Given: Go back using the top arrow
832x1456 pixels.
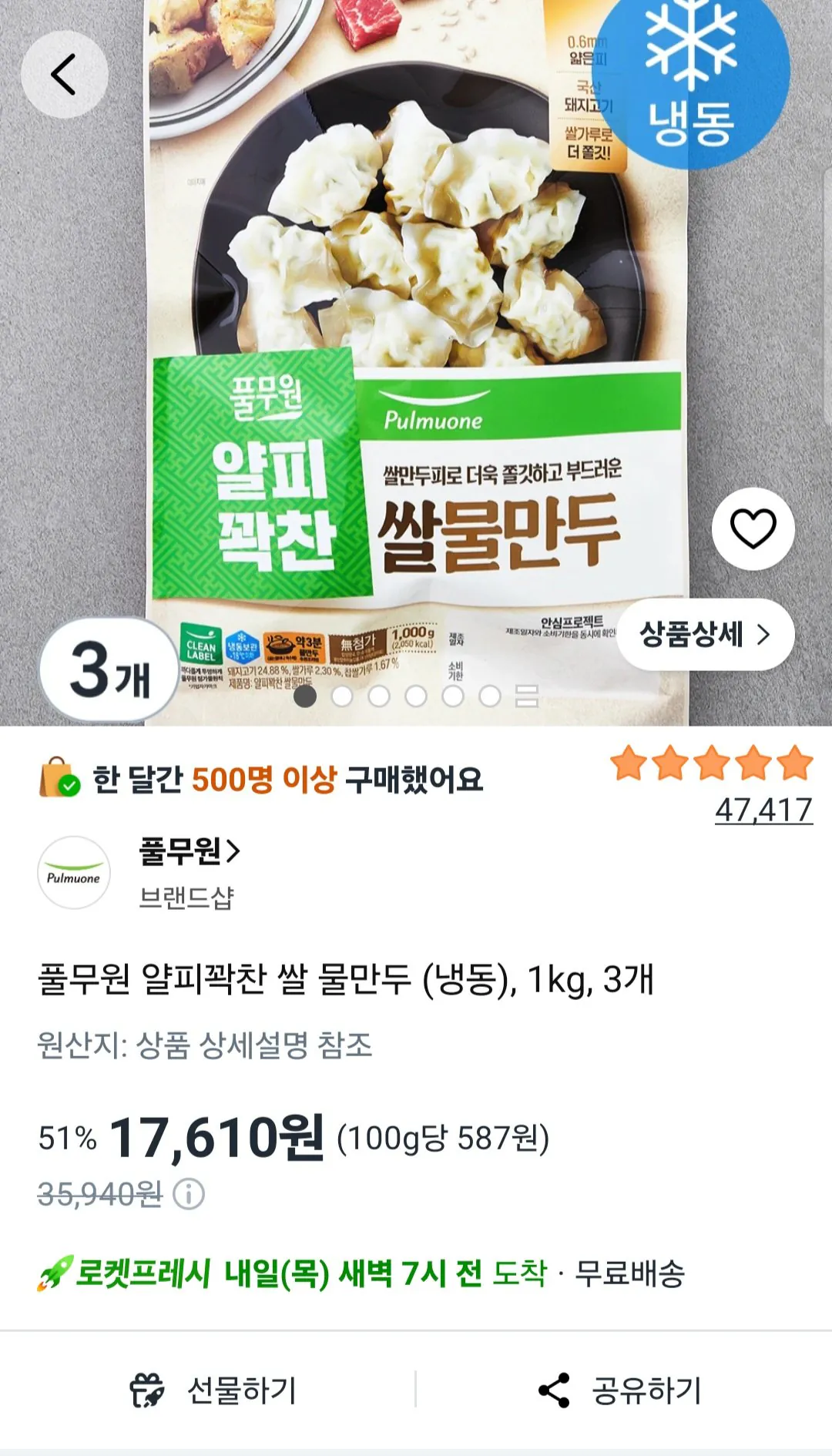Looking at the screenshot, I should [x=64, y=75].
